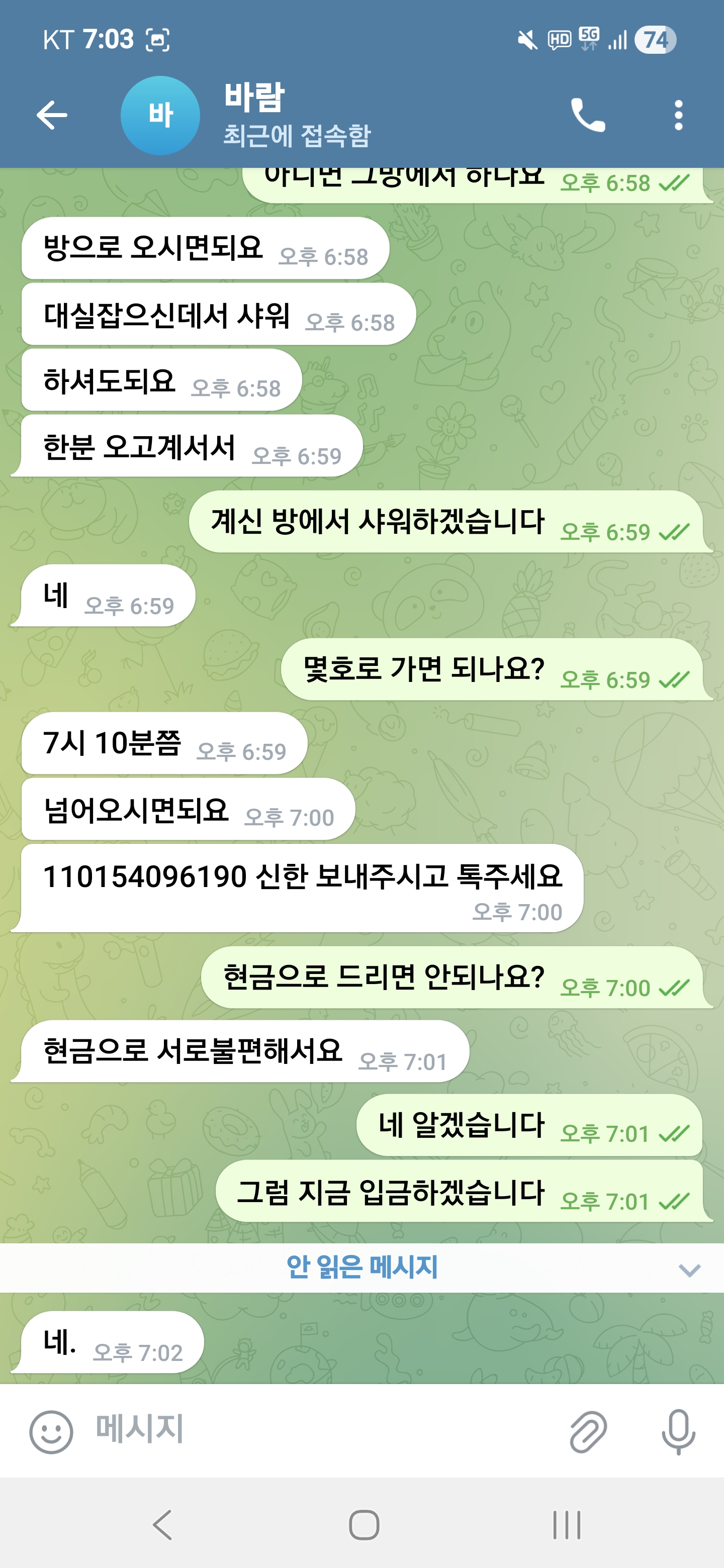Open 바람's profile from the avatar
This screenshot has width=724, height=1568.
[160, 115]
